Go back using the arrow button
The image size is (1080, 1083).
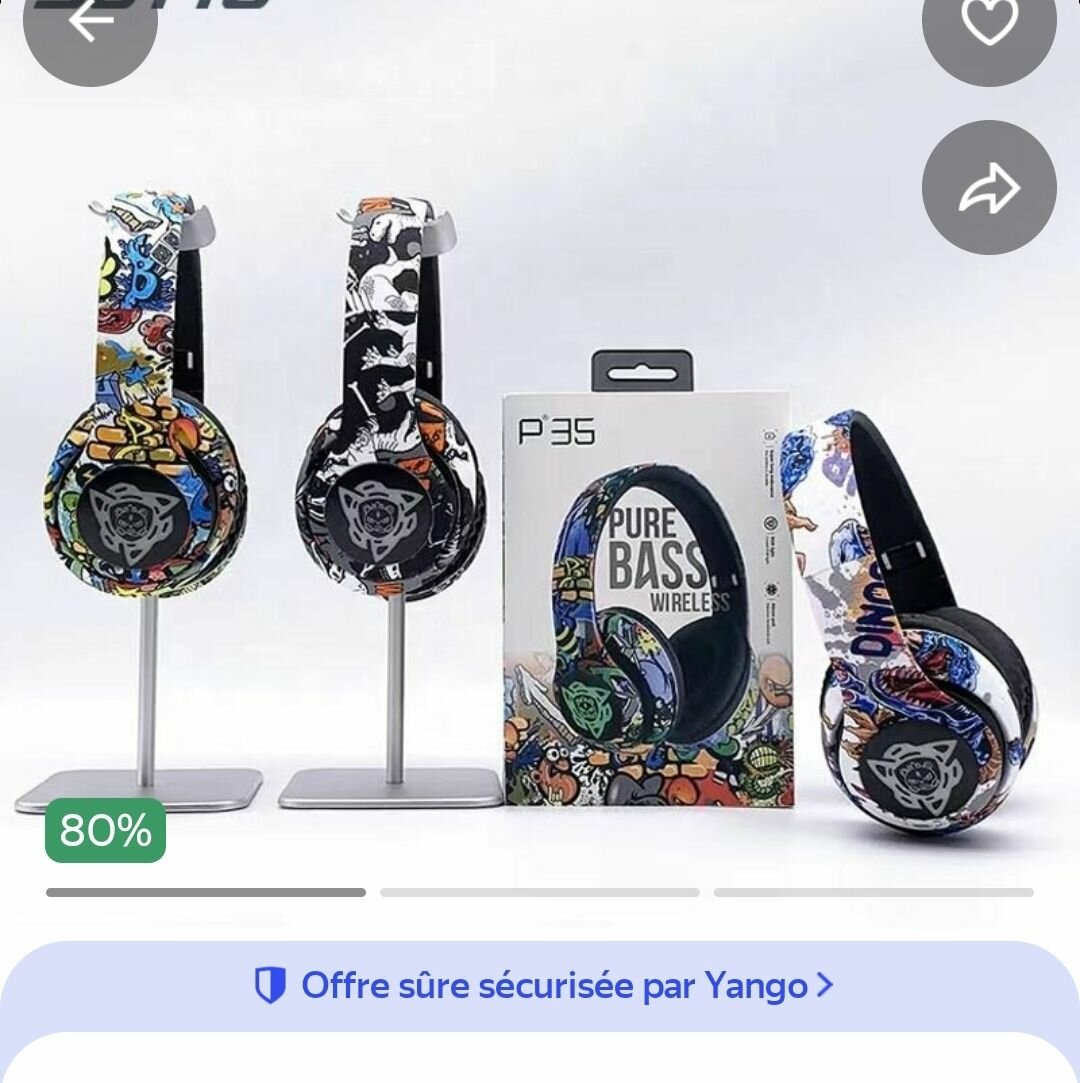[90, 24]
